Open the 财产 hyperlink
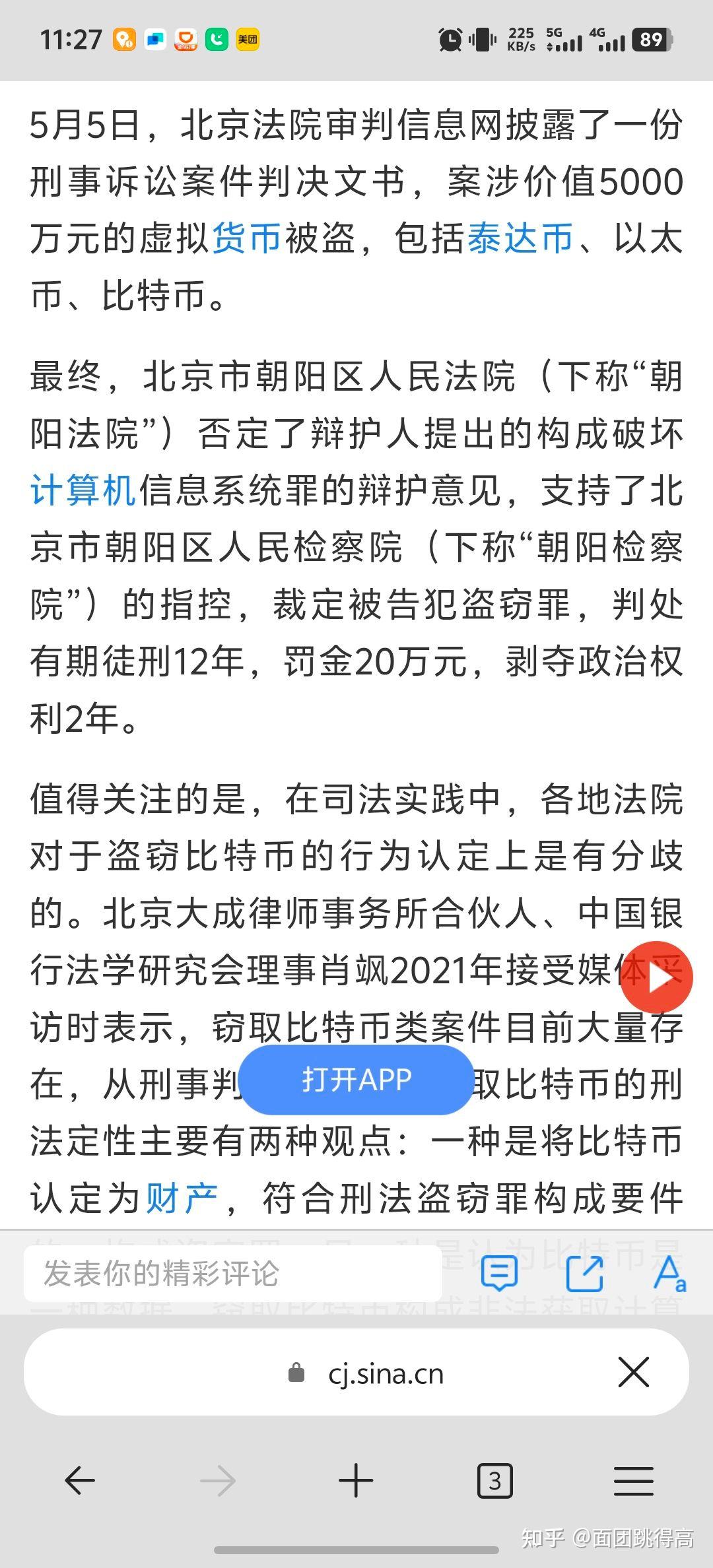Viewport: 713px width, 1568px height. [182, 1196]
